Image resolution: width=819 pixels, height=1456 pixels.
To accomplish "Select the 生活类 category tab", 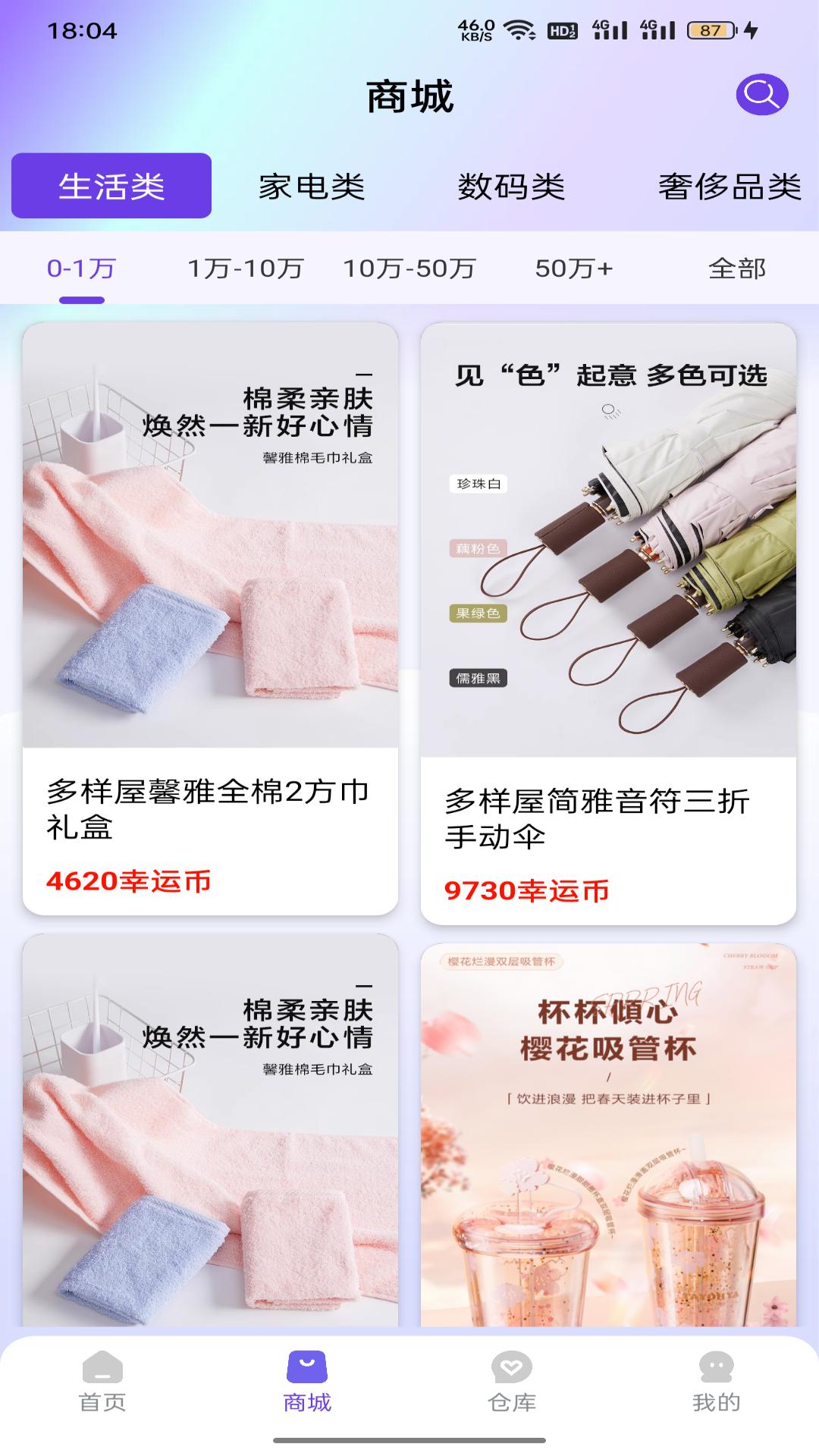I will [111, 186].
